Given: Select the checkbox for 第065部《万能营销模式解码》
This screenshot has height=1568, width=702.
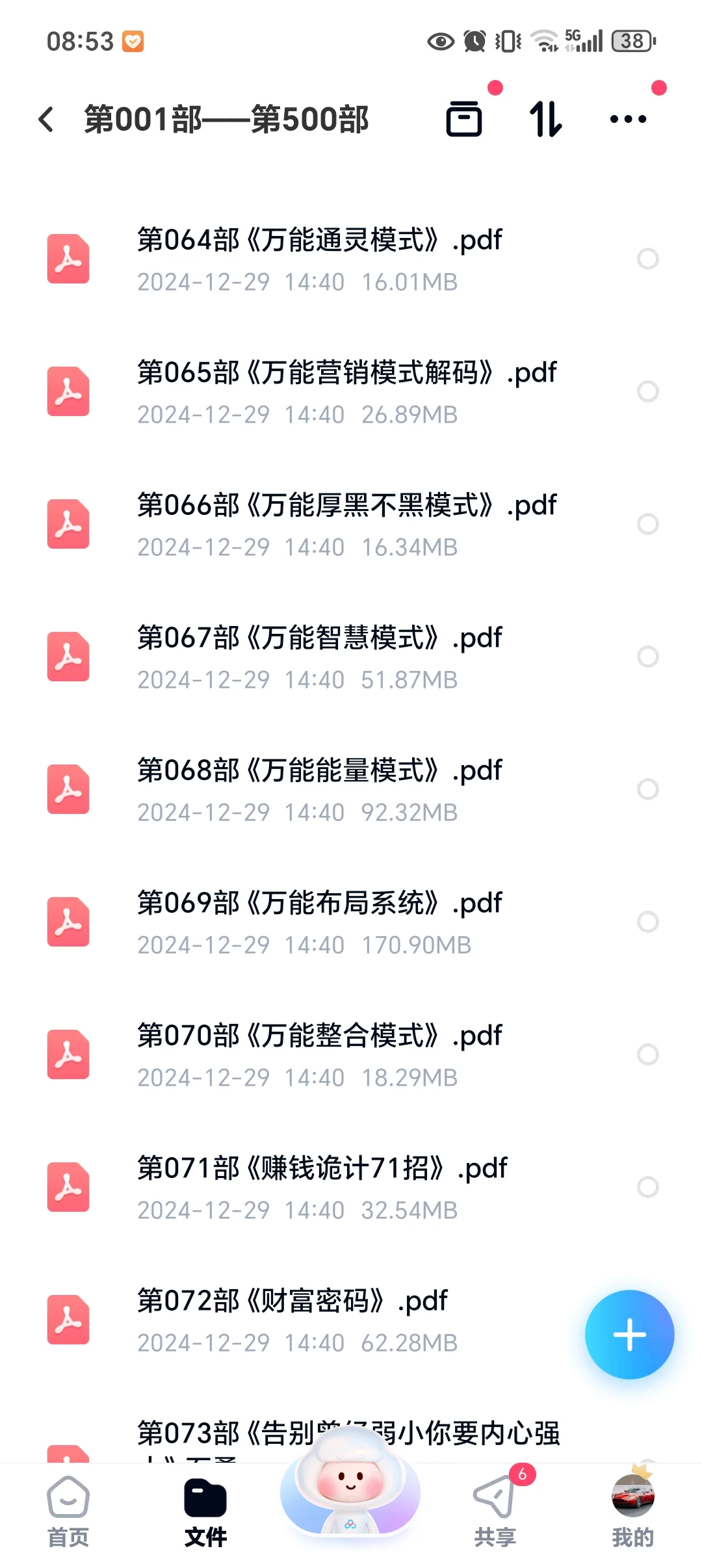Looking at the screenshot, I should click(x=648, y=391).
